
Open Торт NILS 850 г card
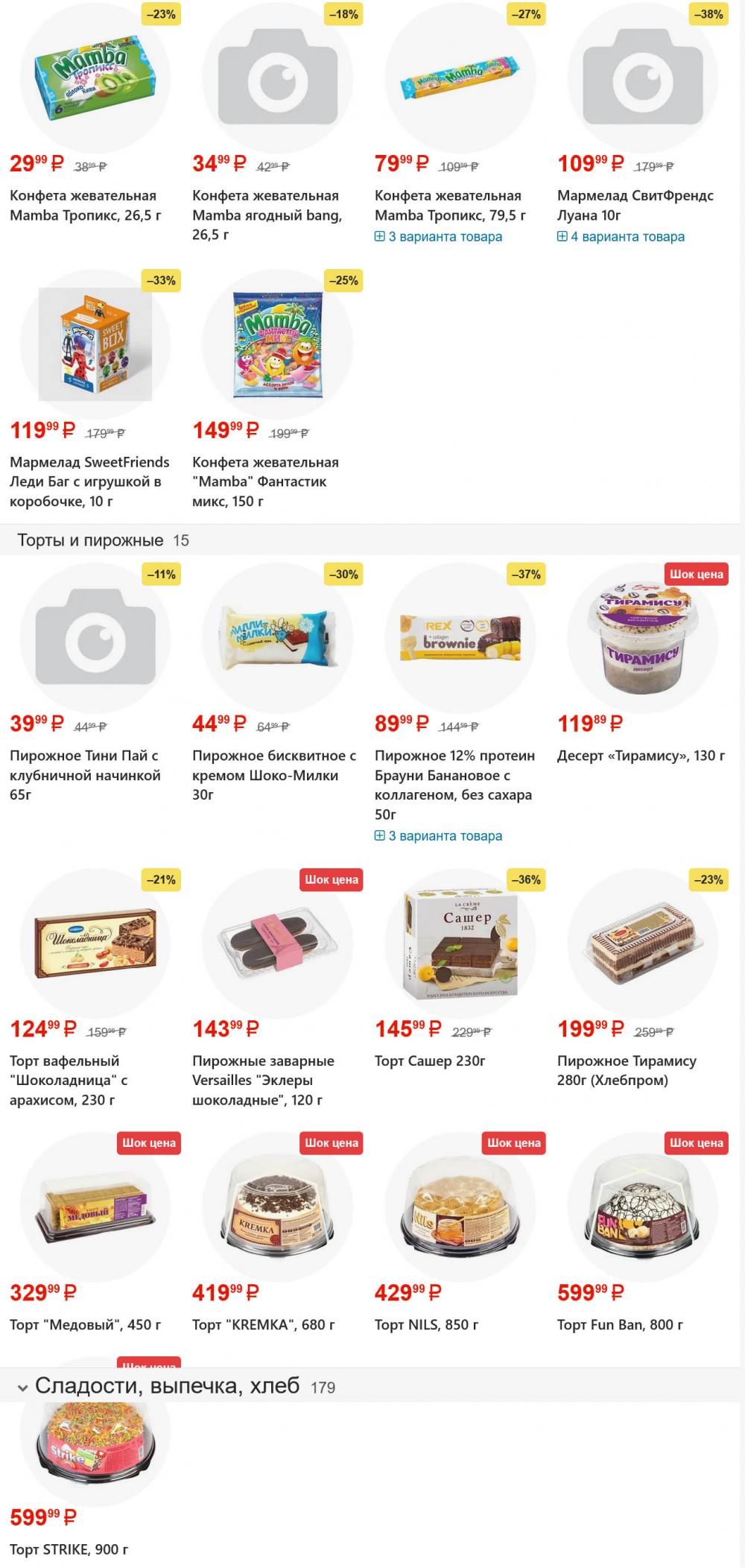[x=426, y=1325]
